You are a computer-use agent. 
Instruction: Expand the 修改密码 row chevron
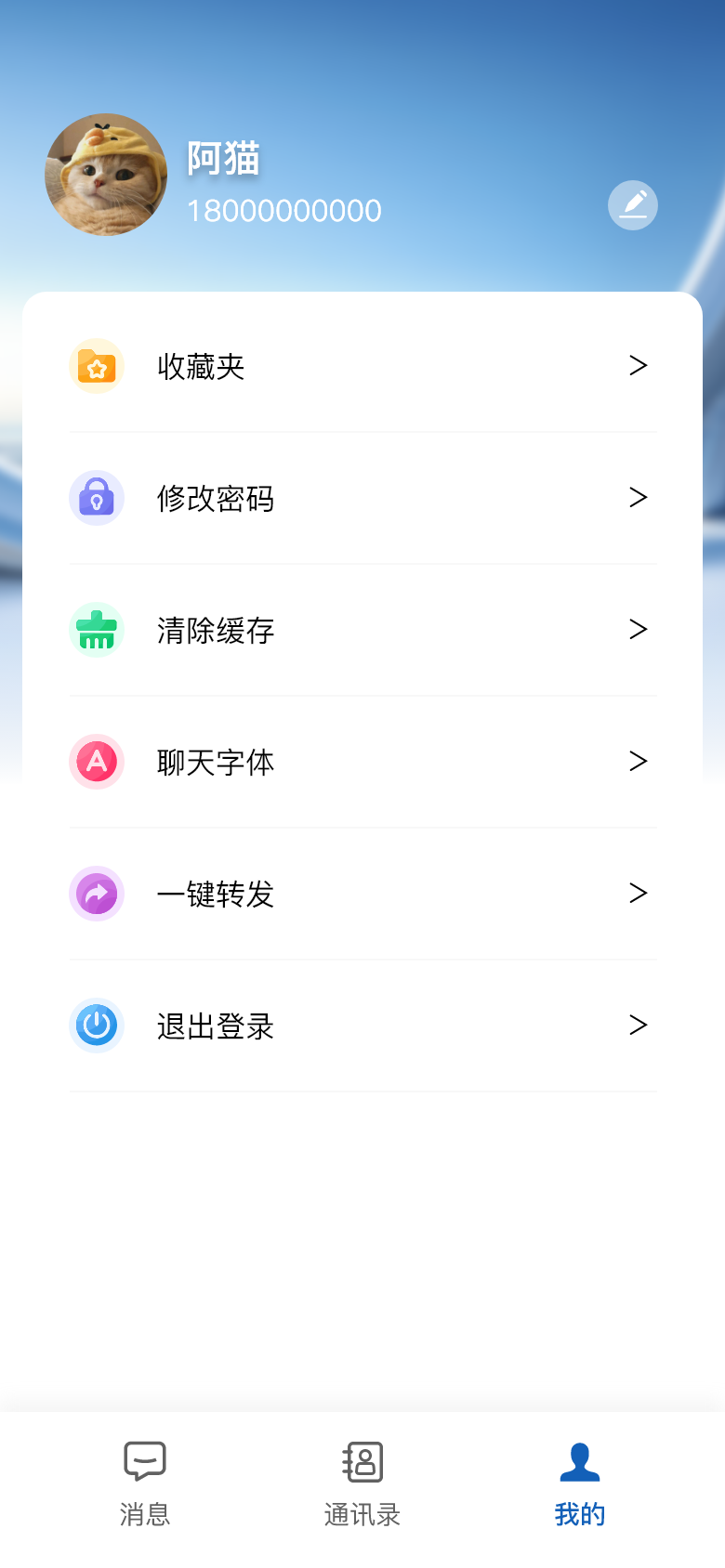click(x=639, y=498)
